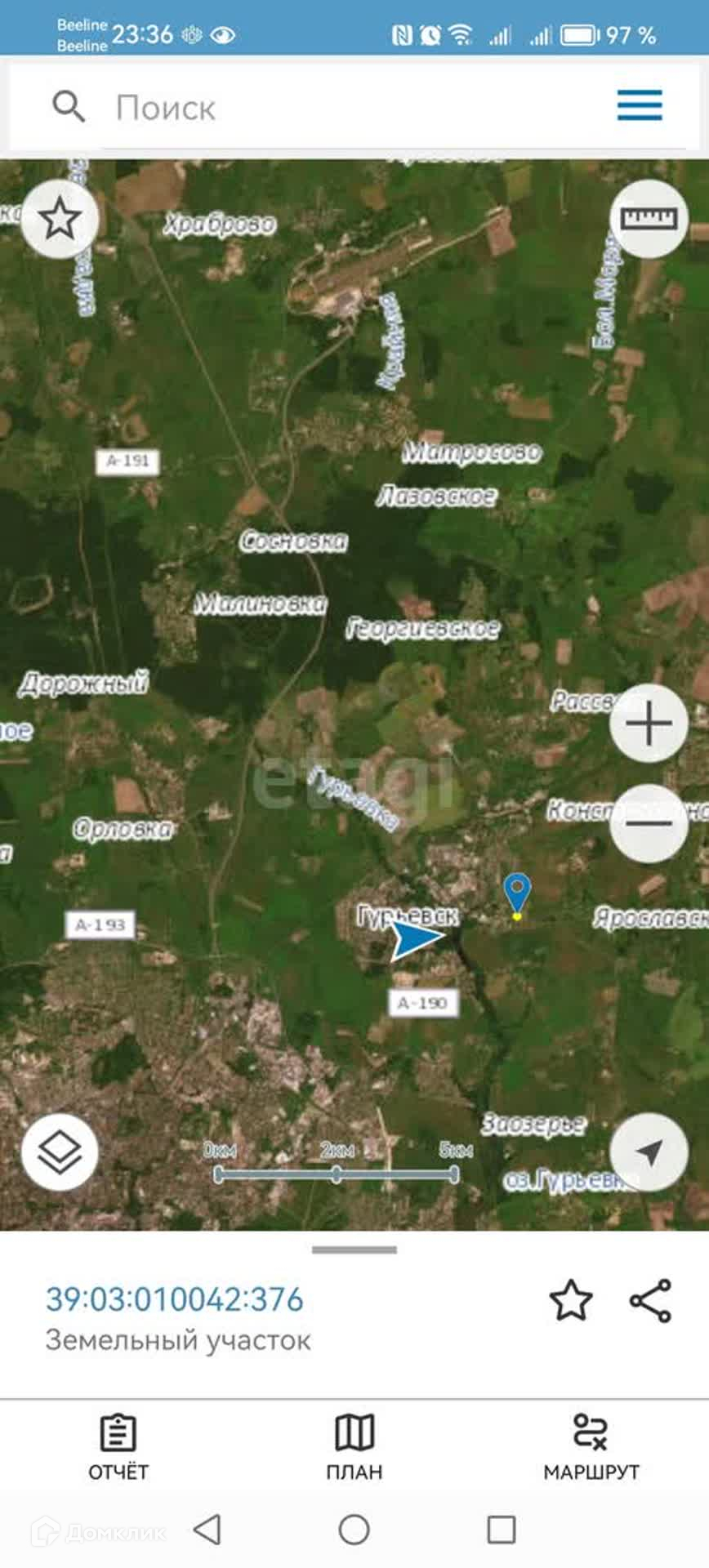Zoom in on the map
Viewport: 709px width, 1568px height.
click(x=649, y=724)
